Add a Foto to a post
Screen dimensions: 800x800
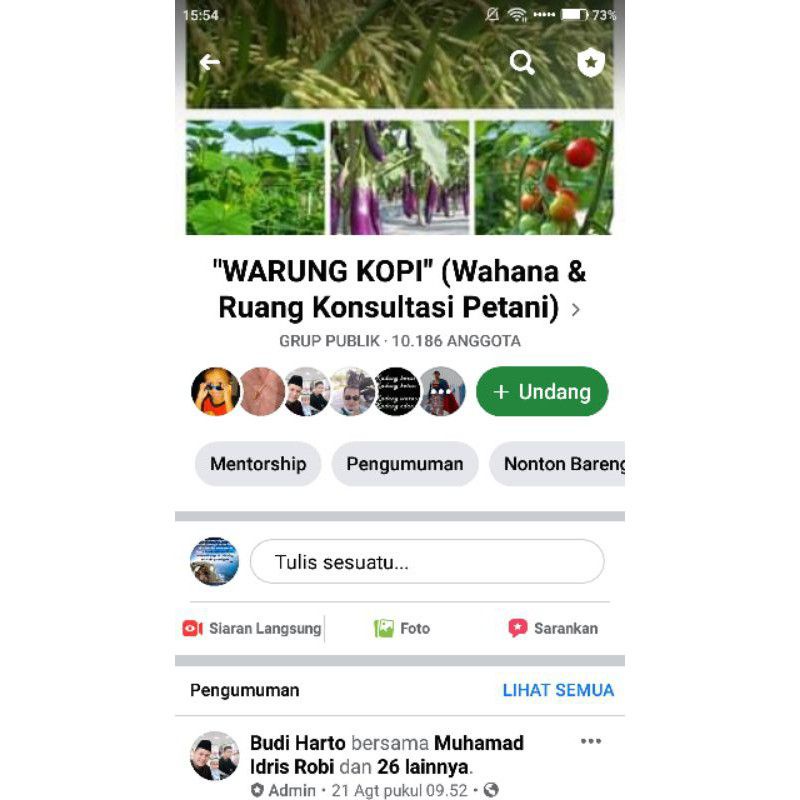pyautogui.click(x=402, y=628)
